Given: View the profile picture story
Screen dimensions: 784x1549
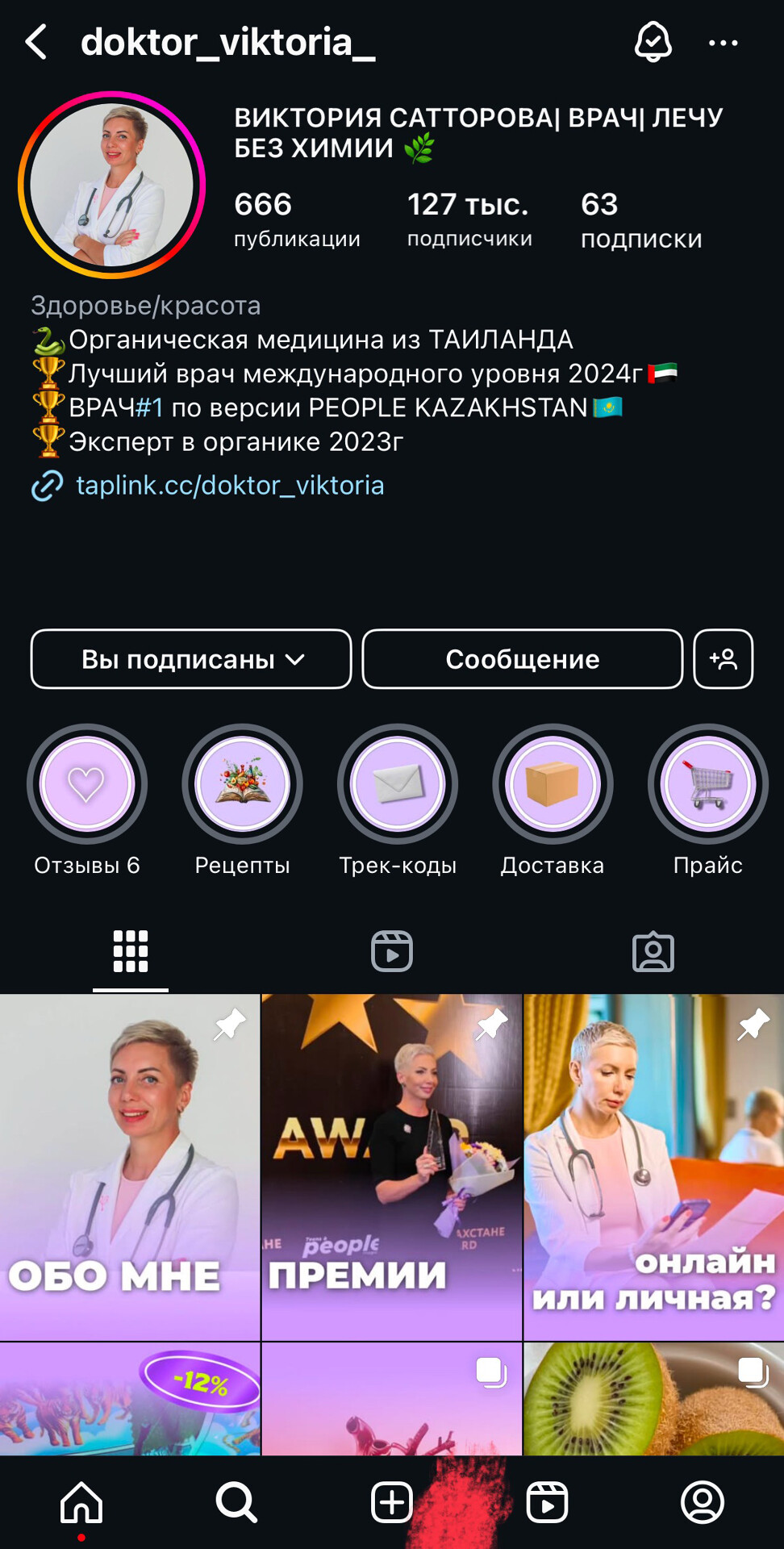Looking at the screenshot, I should click(x=112, y=185).
